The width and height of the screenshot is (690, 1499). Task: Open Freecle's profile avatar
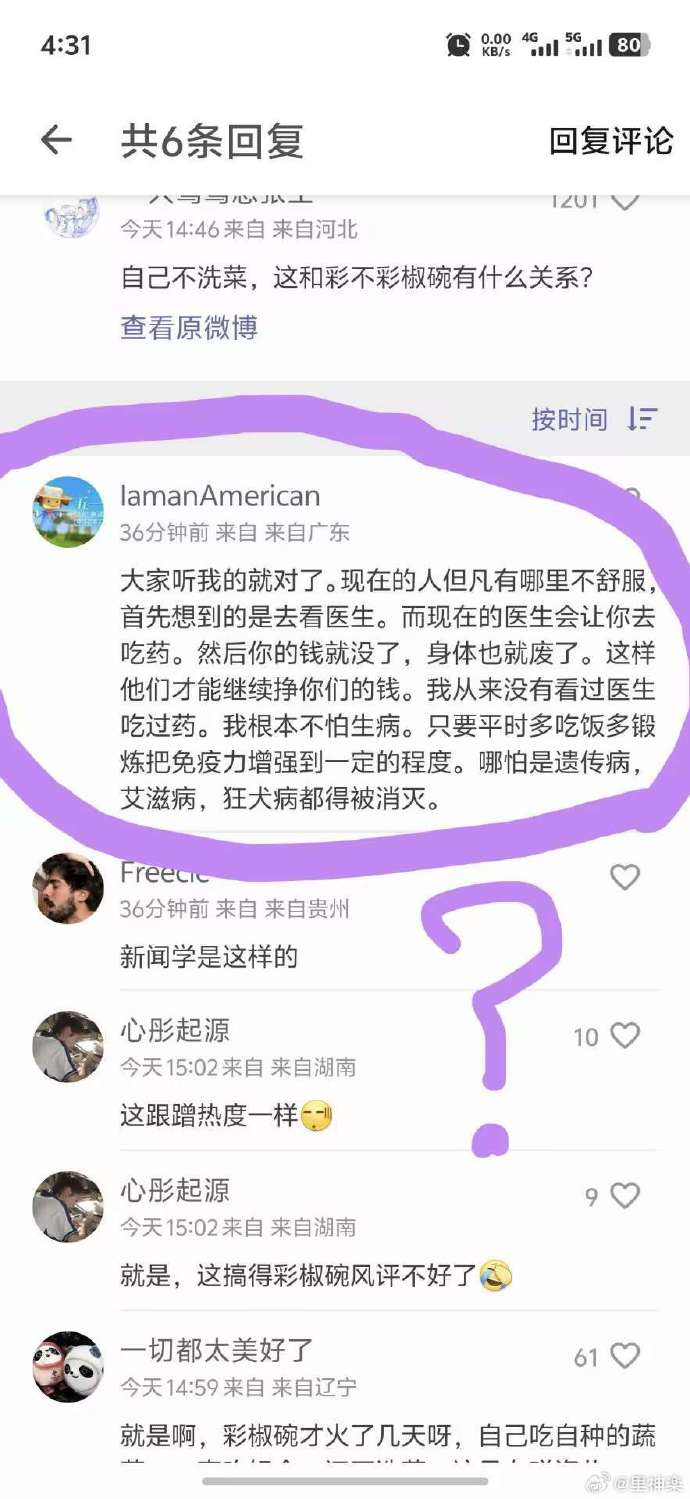(x=68, y=888)
